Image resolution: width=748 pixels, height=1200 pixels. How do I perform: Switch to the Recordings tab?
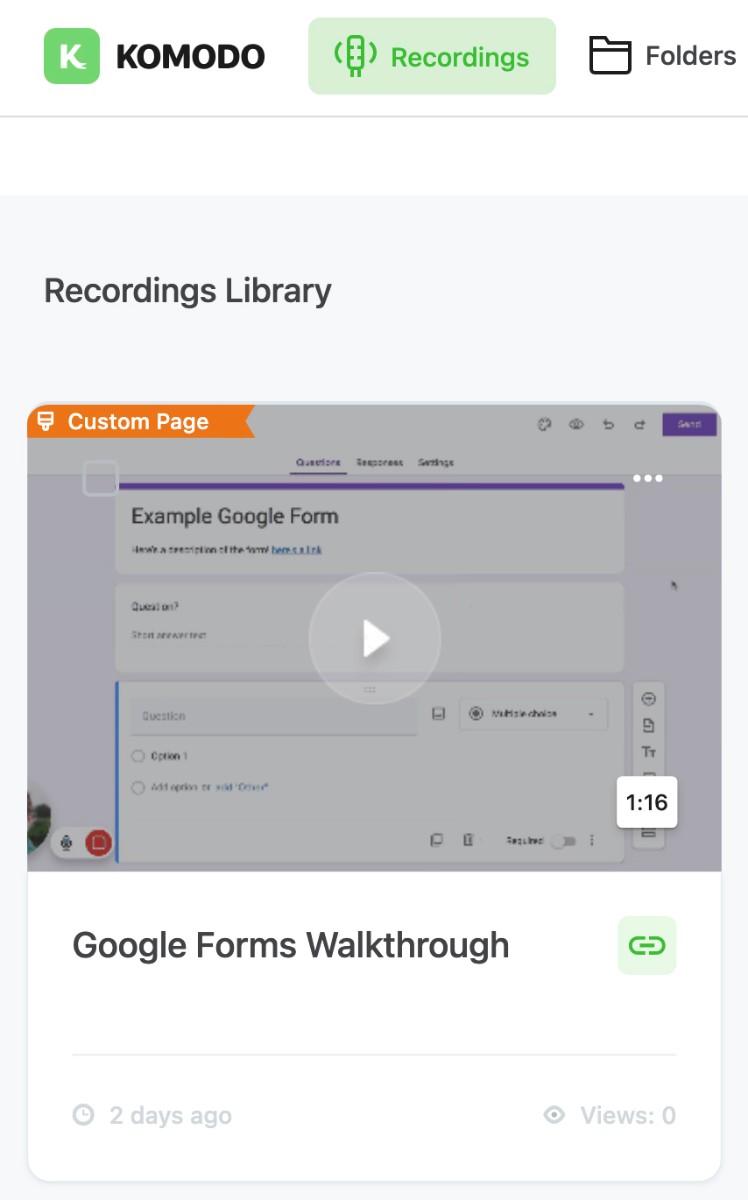pos(432,56)
